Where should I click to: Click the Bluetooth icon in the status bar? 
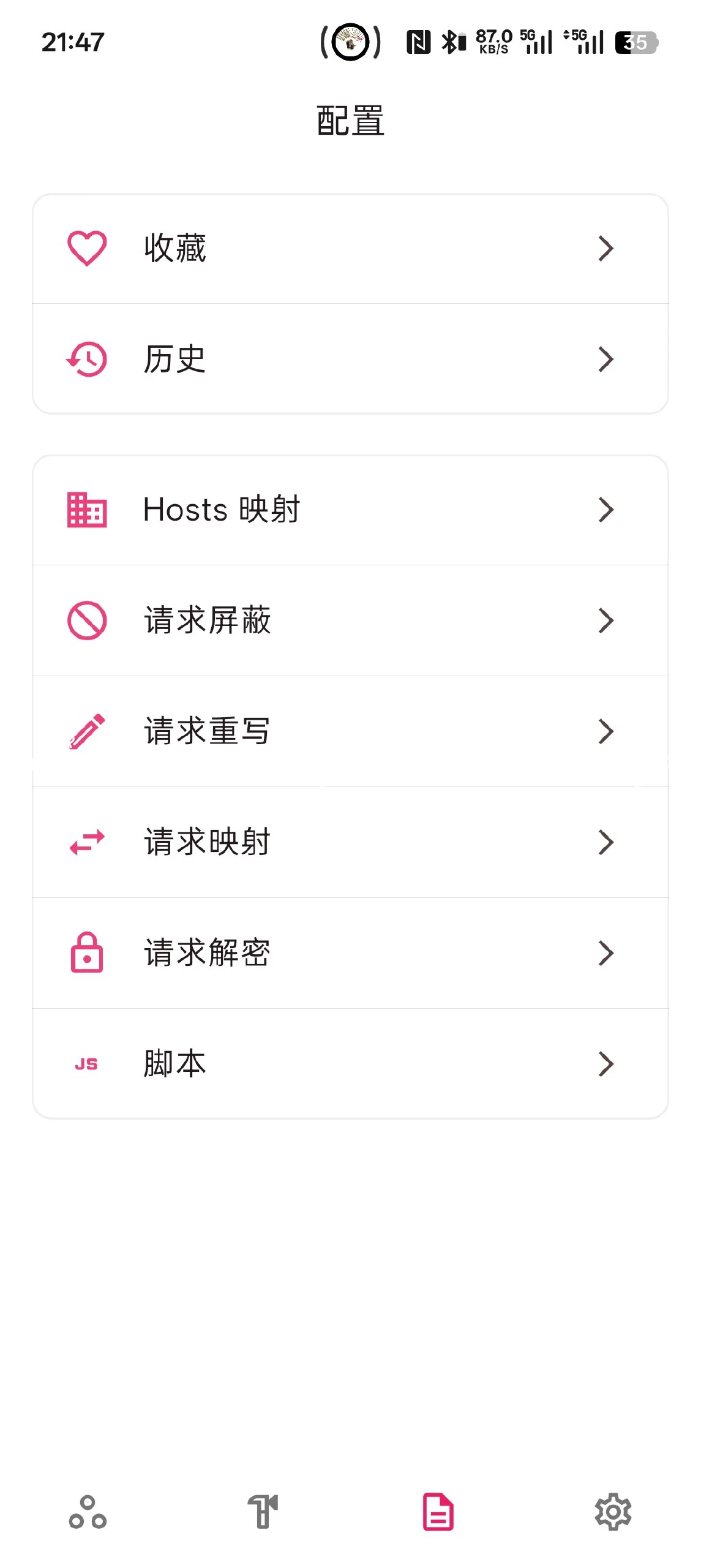point(451,41)
